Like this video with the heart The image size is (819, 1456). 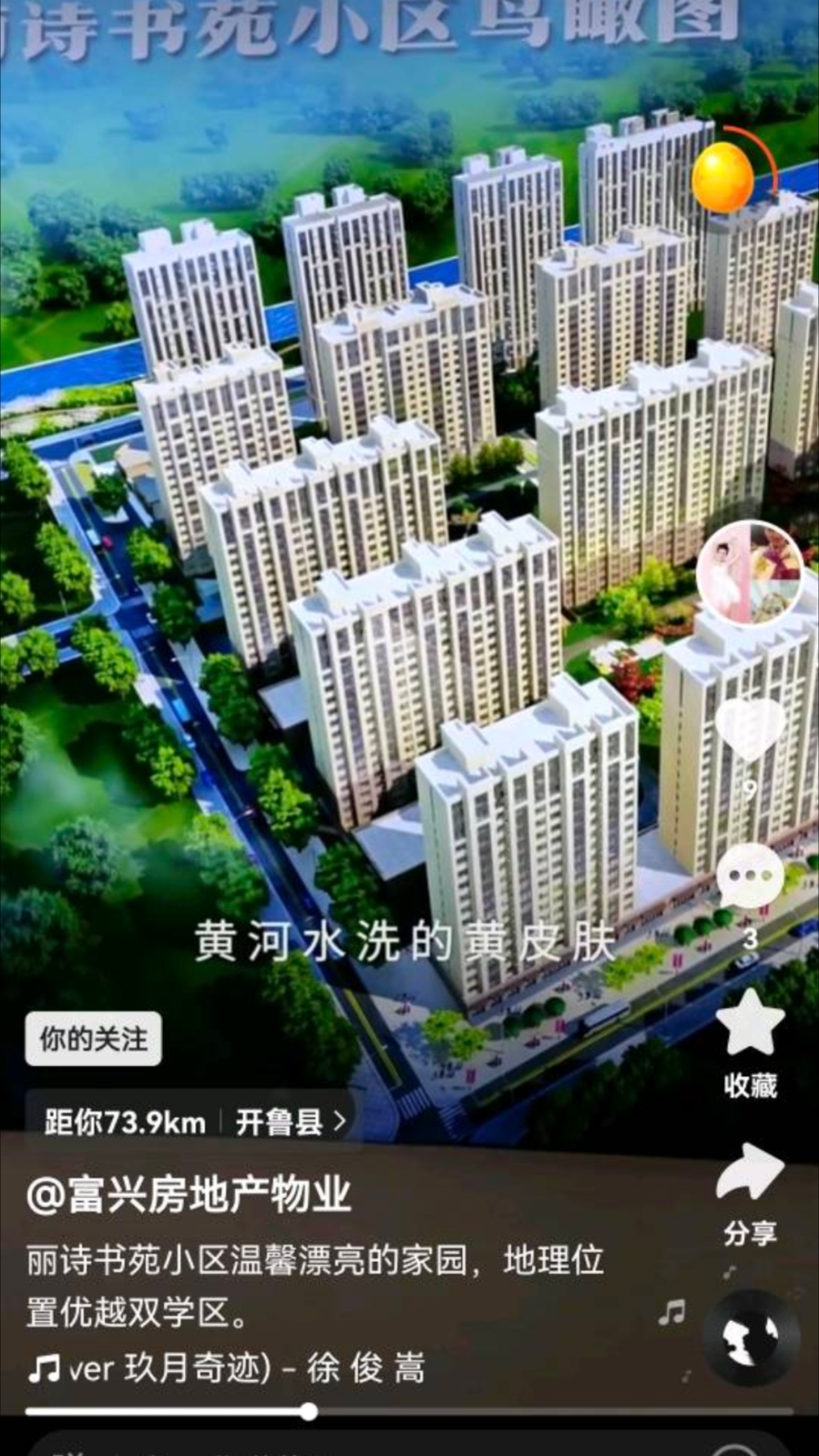pos(749,729)
